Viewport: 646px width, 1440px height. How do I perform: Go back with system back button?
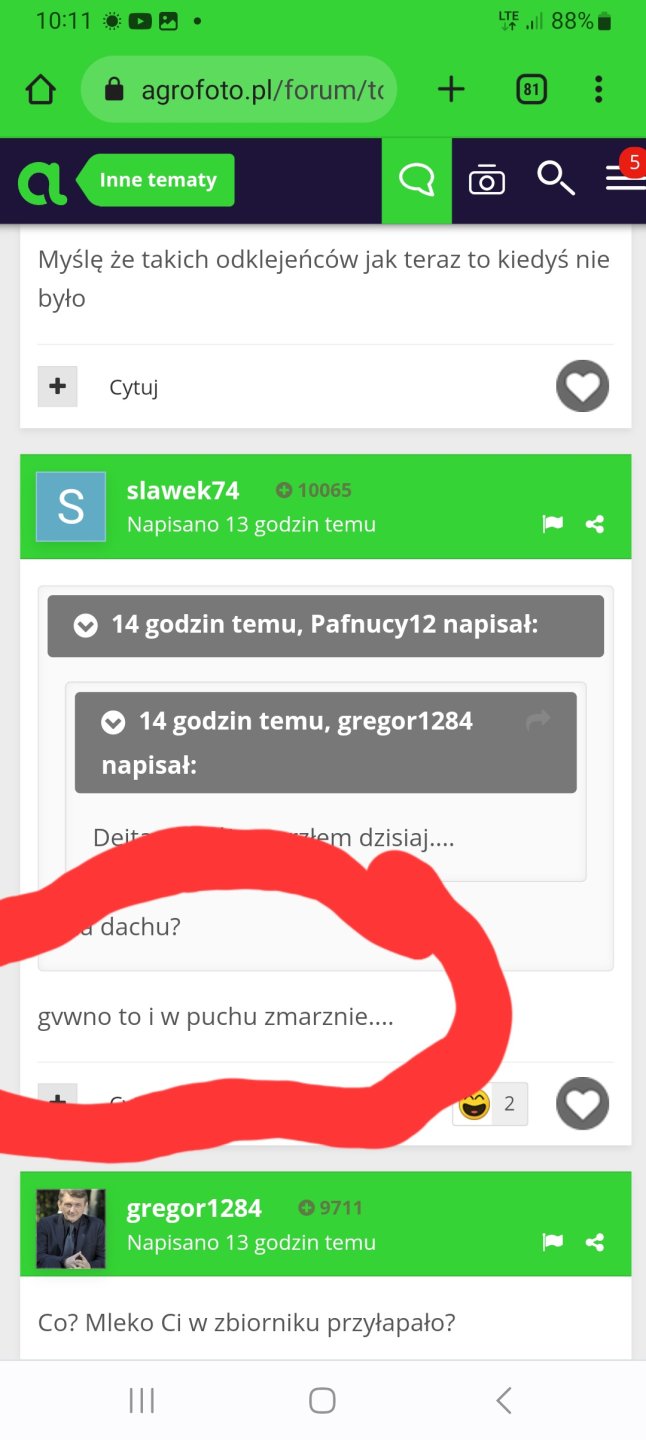point(504,1400)
